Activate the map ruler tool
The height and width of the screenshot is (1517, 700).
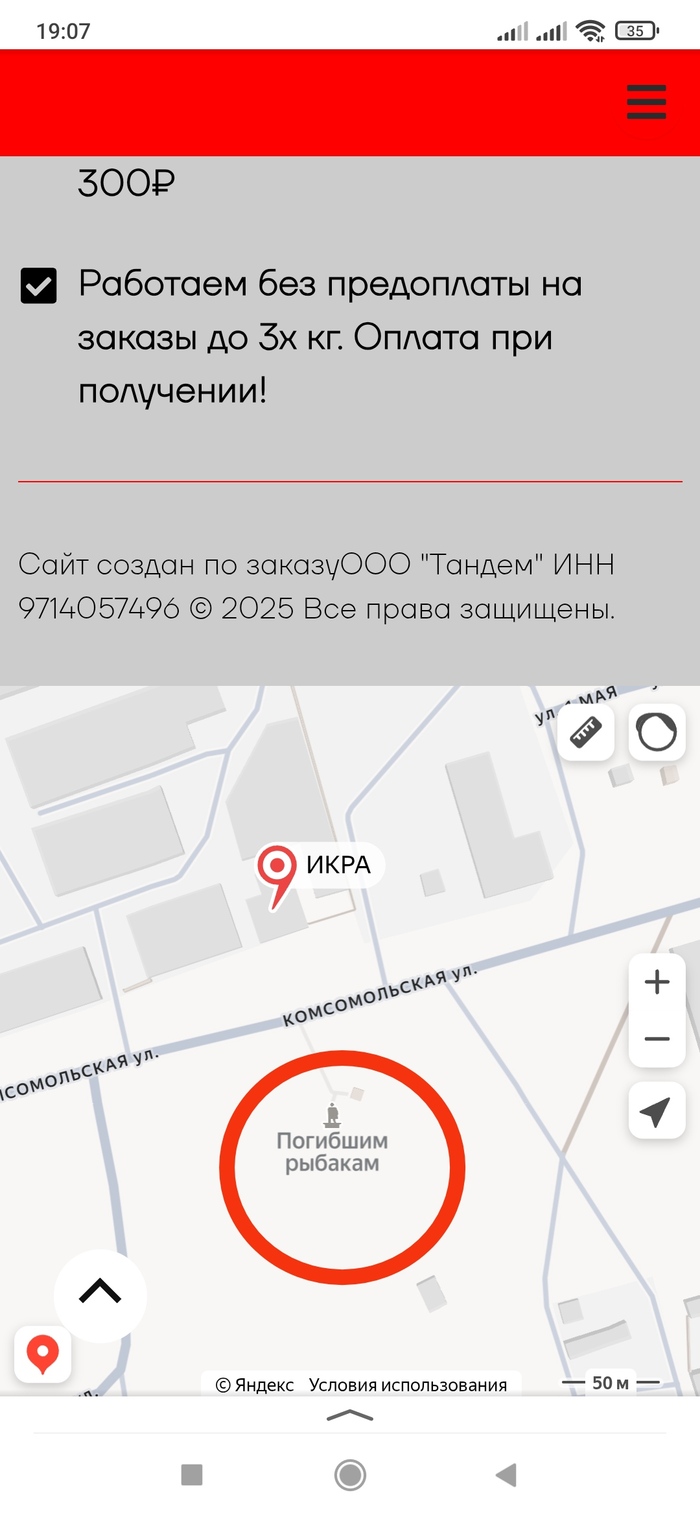pyautogui.click(x=585, y=733)
